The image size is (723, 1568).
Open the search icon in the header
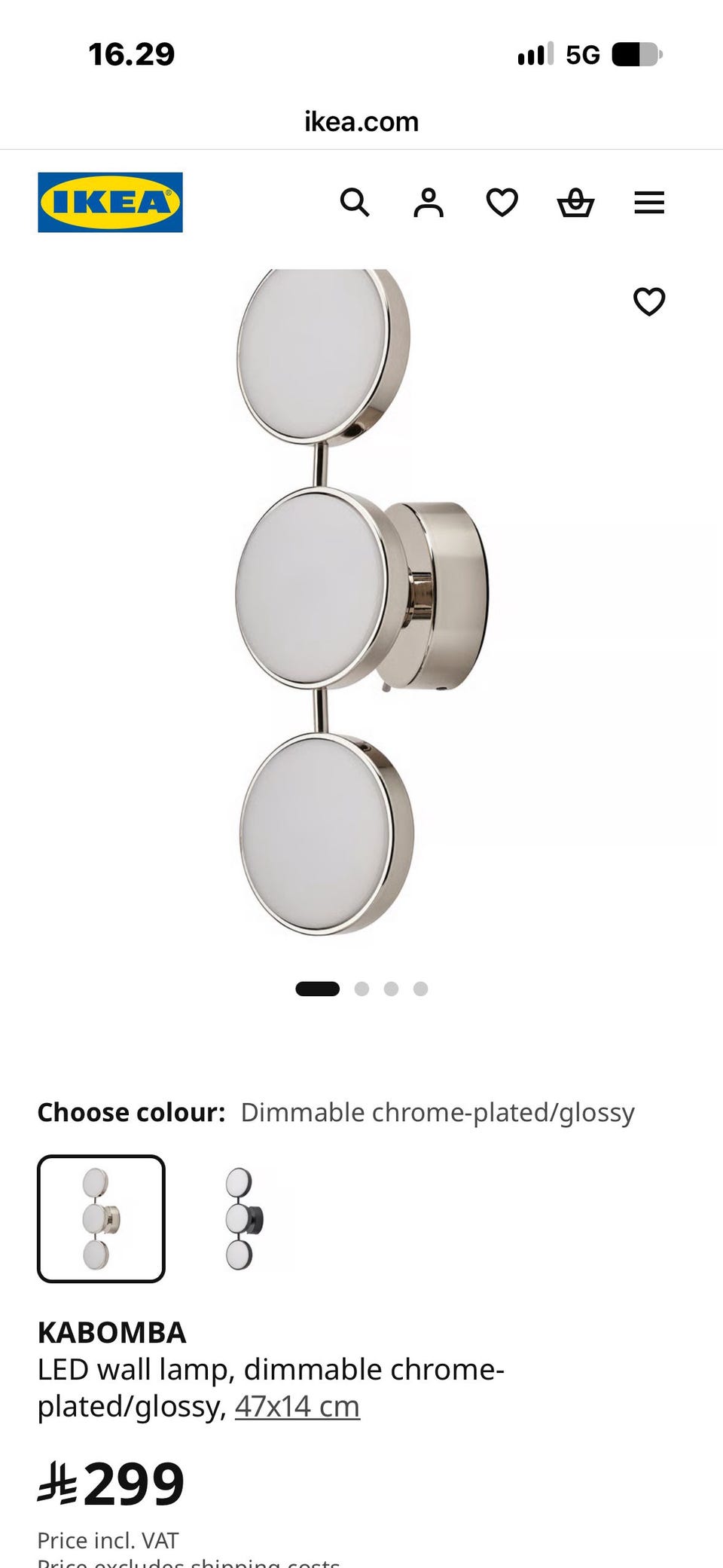tap(355, 203)
